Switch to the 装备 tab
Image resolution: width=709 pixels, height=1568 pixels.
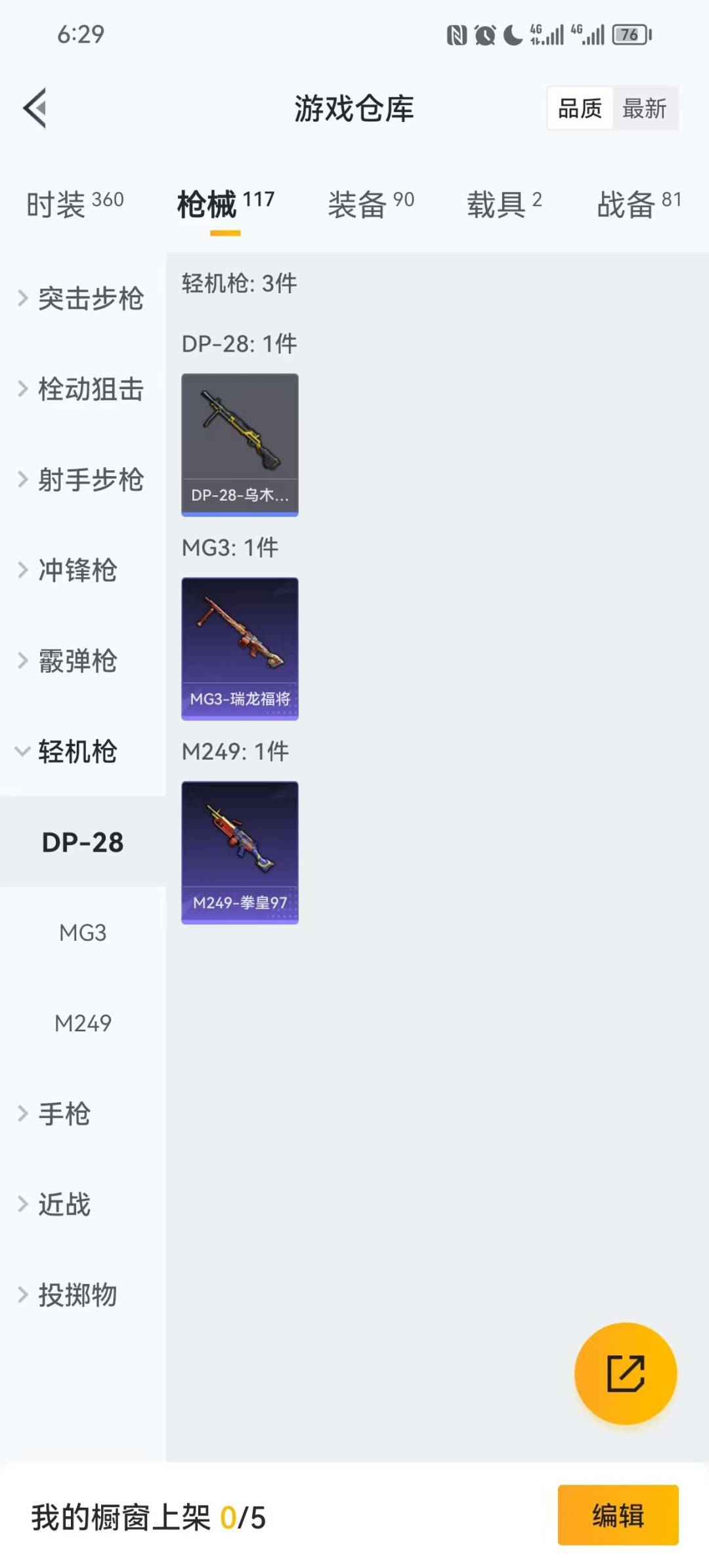coord(370,204)
